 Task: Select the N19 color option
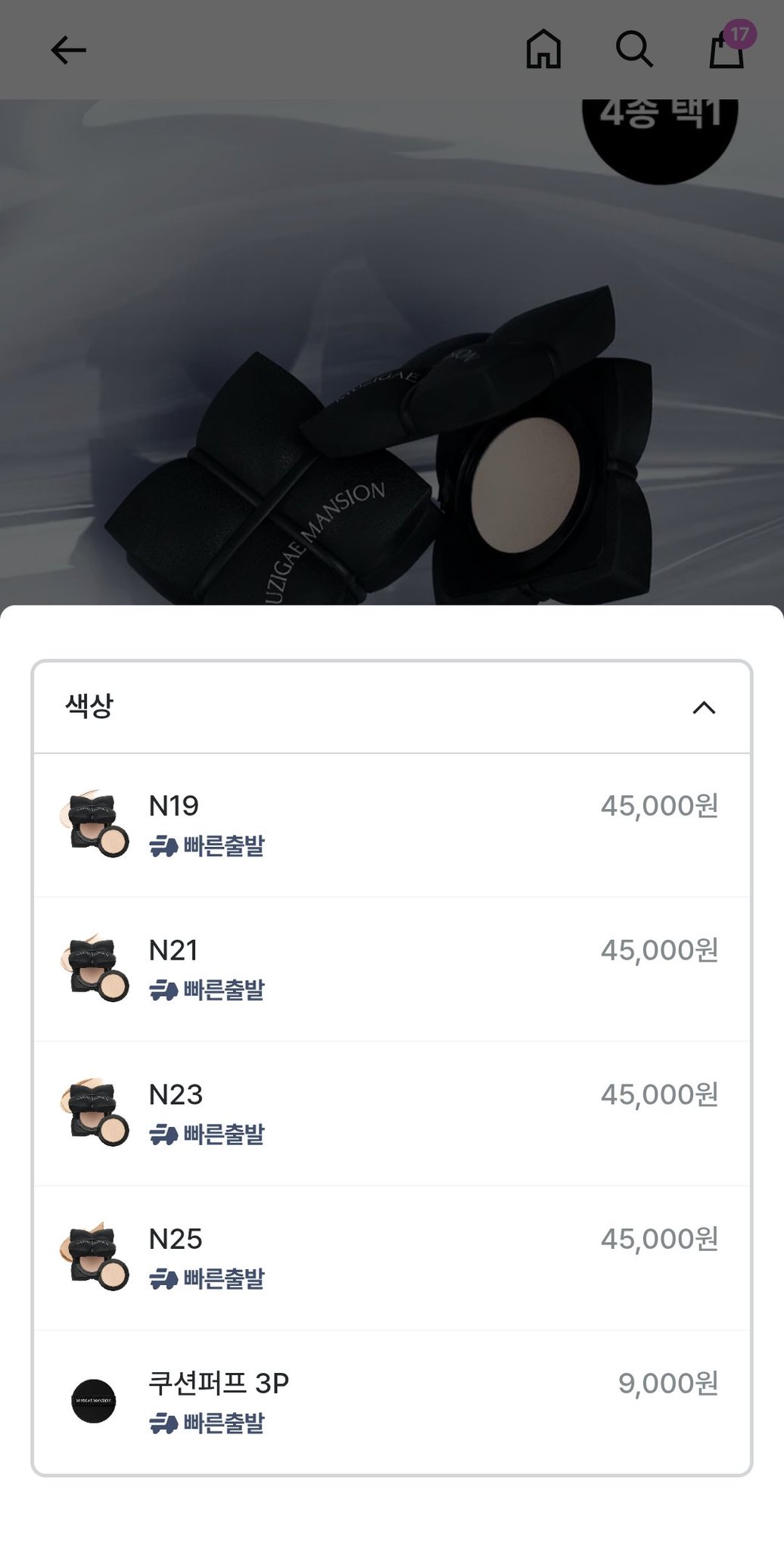pyautogui.click(x=391, y=825)
